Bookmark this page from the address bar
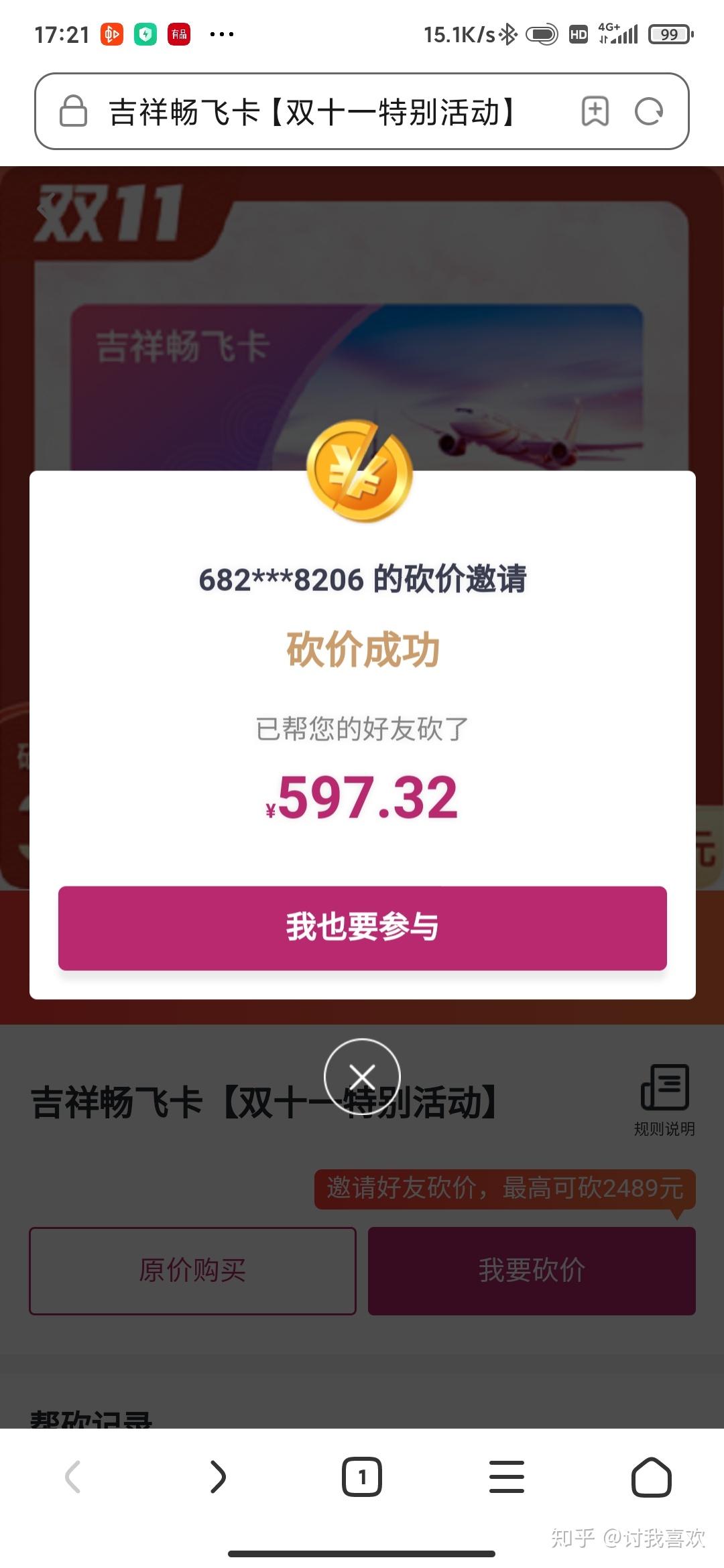The image size is (724, 1568). pos(595,111)
